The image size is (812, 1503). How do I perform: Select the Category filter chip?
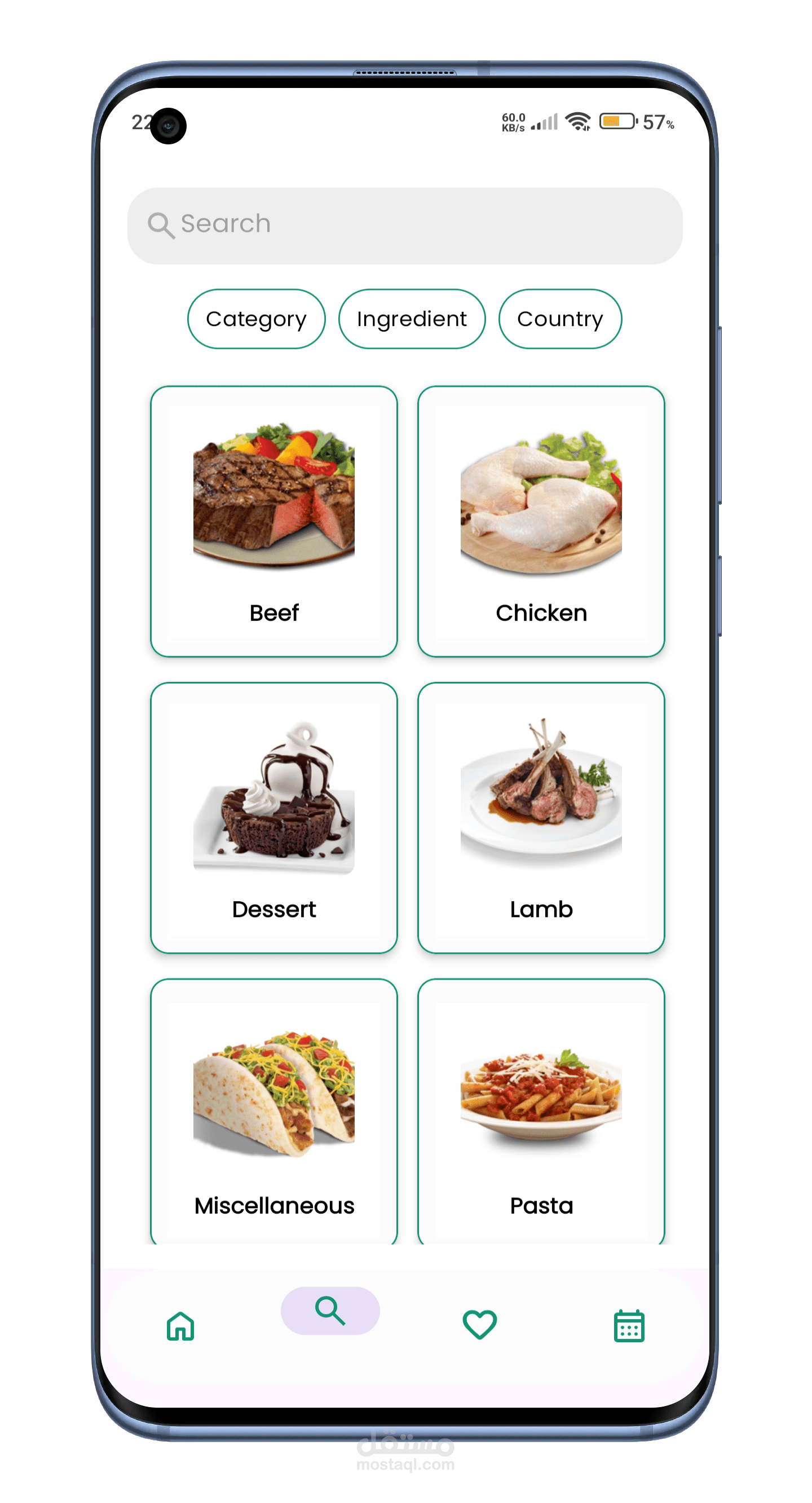pyautogui.click(x=256, y=319)
